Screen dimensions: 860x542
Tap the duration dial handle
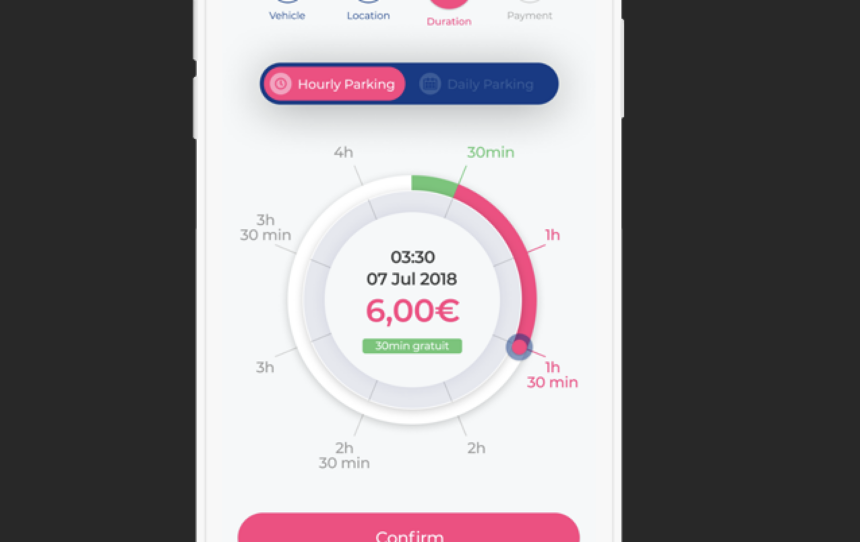tap(519, 346)
